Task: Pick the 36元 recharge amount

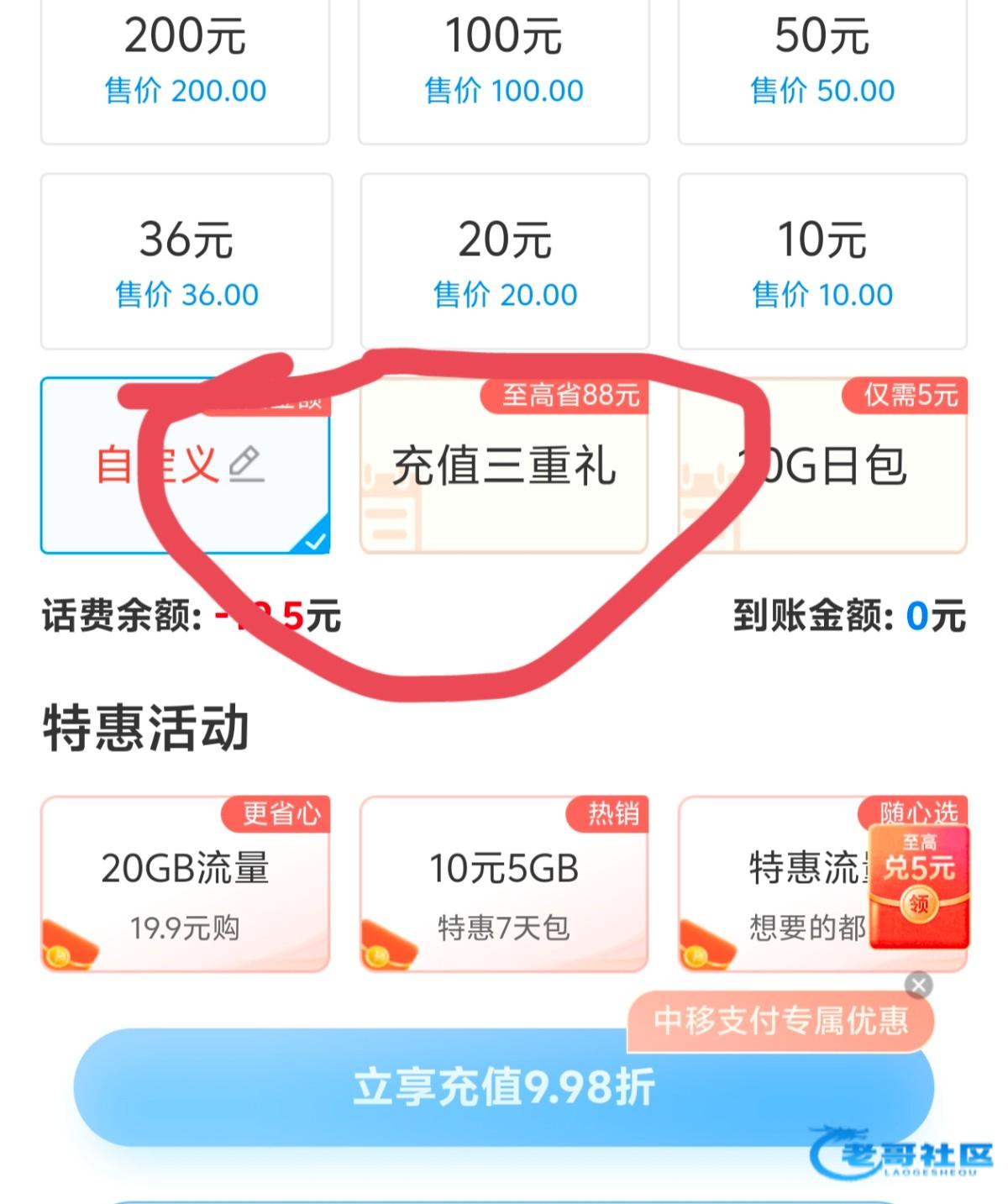Action: [186, 262]
